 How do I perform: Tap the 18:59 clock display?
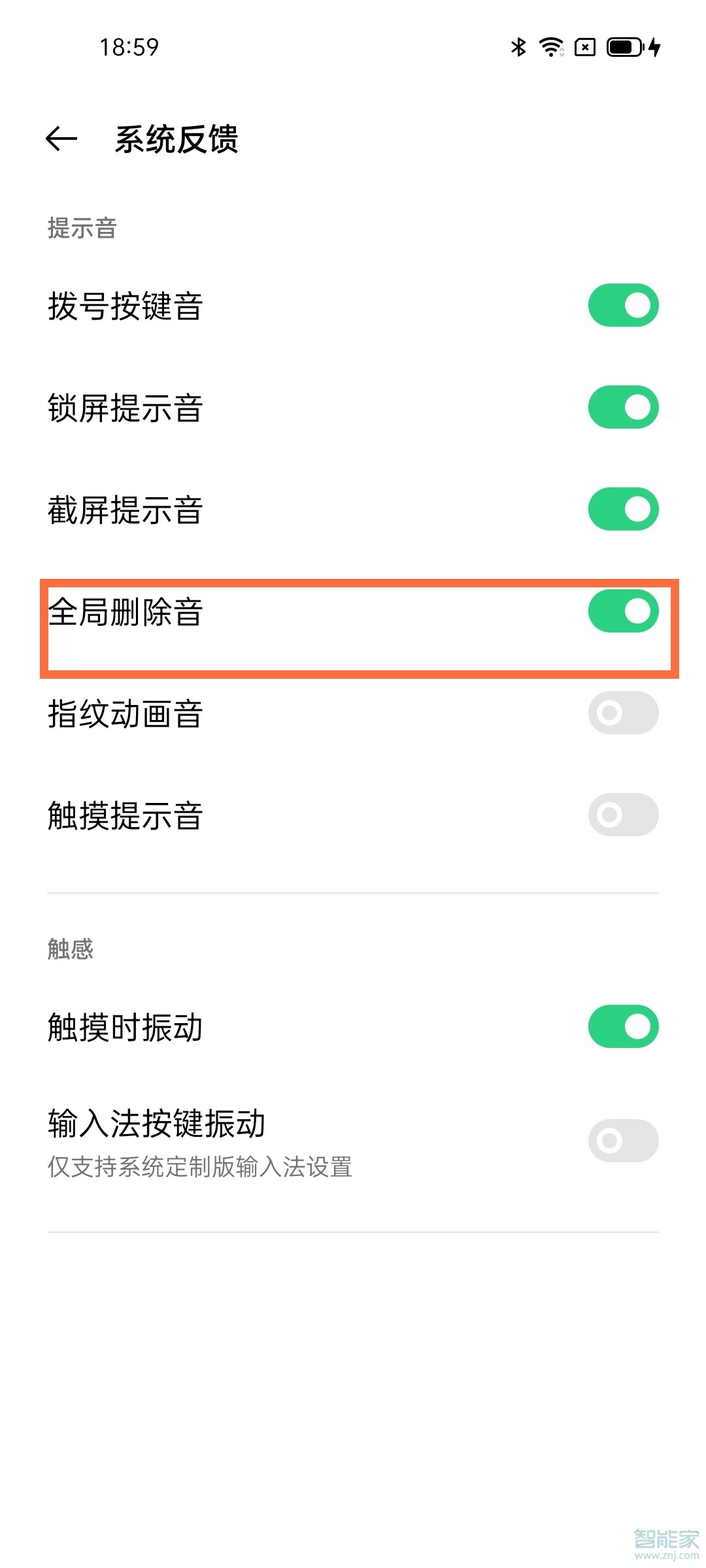click(129, 47)
